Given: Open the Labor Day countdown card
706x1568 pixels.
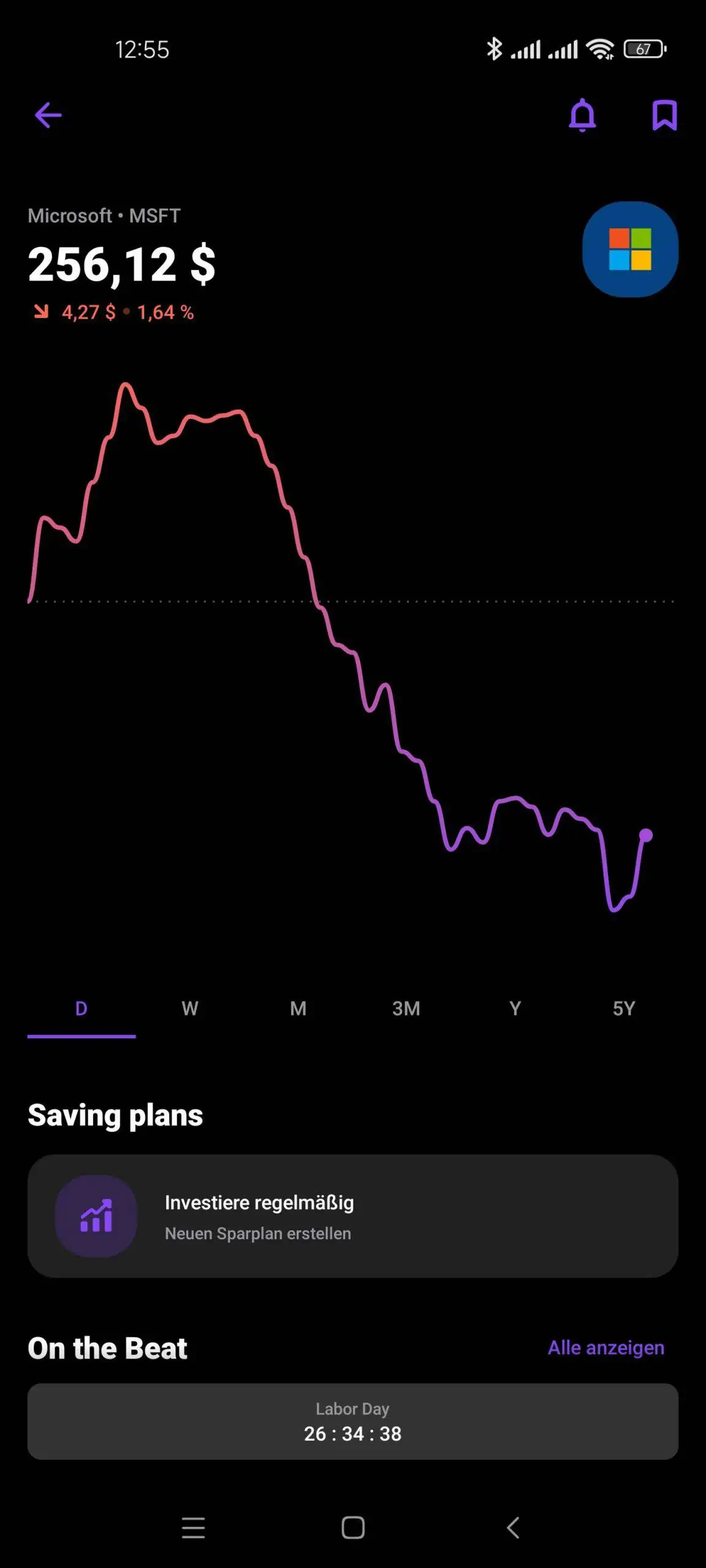Looking at the screenshot, I should coord(353,1421).
